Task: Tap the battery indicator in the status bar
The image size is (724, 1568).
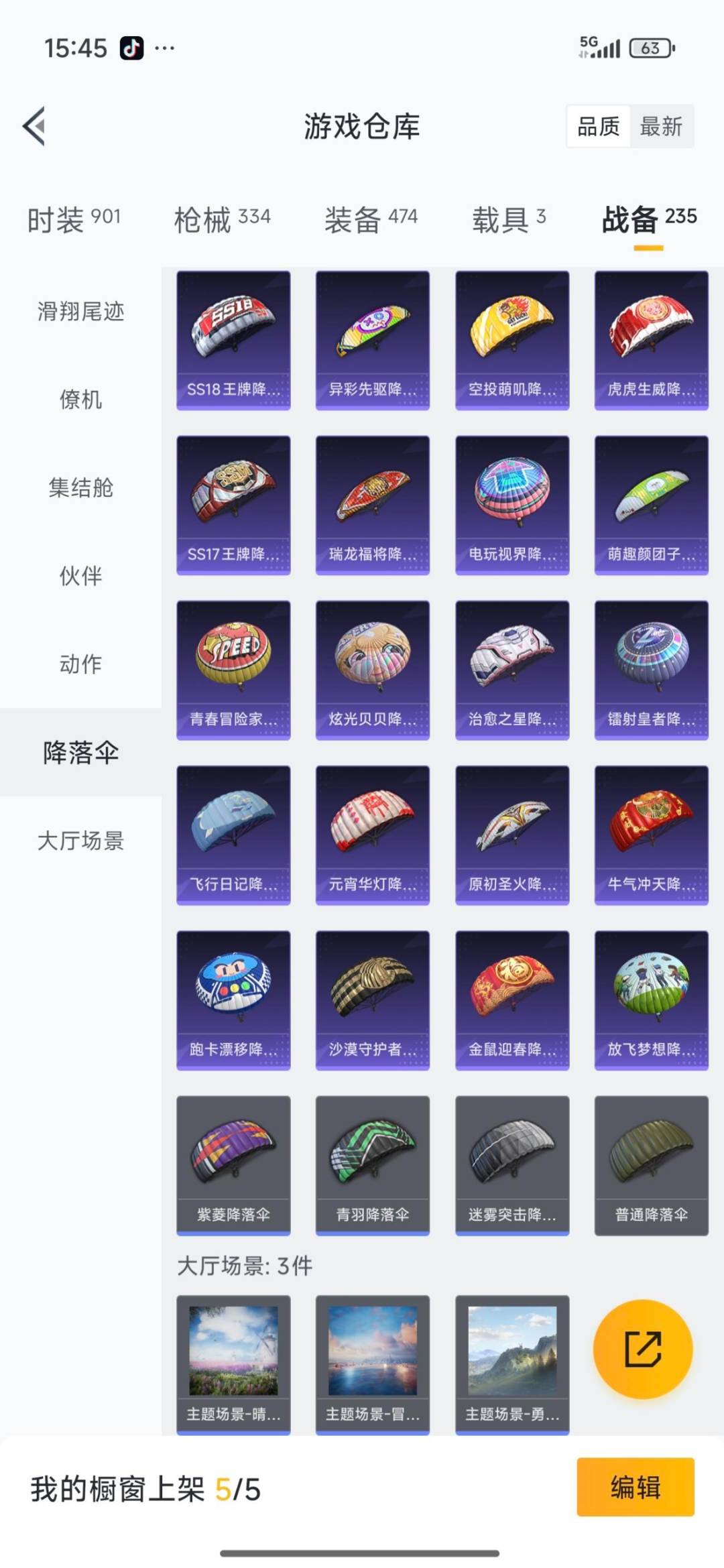Action: (x=648, y=48)
